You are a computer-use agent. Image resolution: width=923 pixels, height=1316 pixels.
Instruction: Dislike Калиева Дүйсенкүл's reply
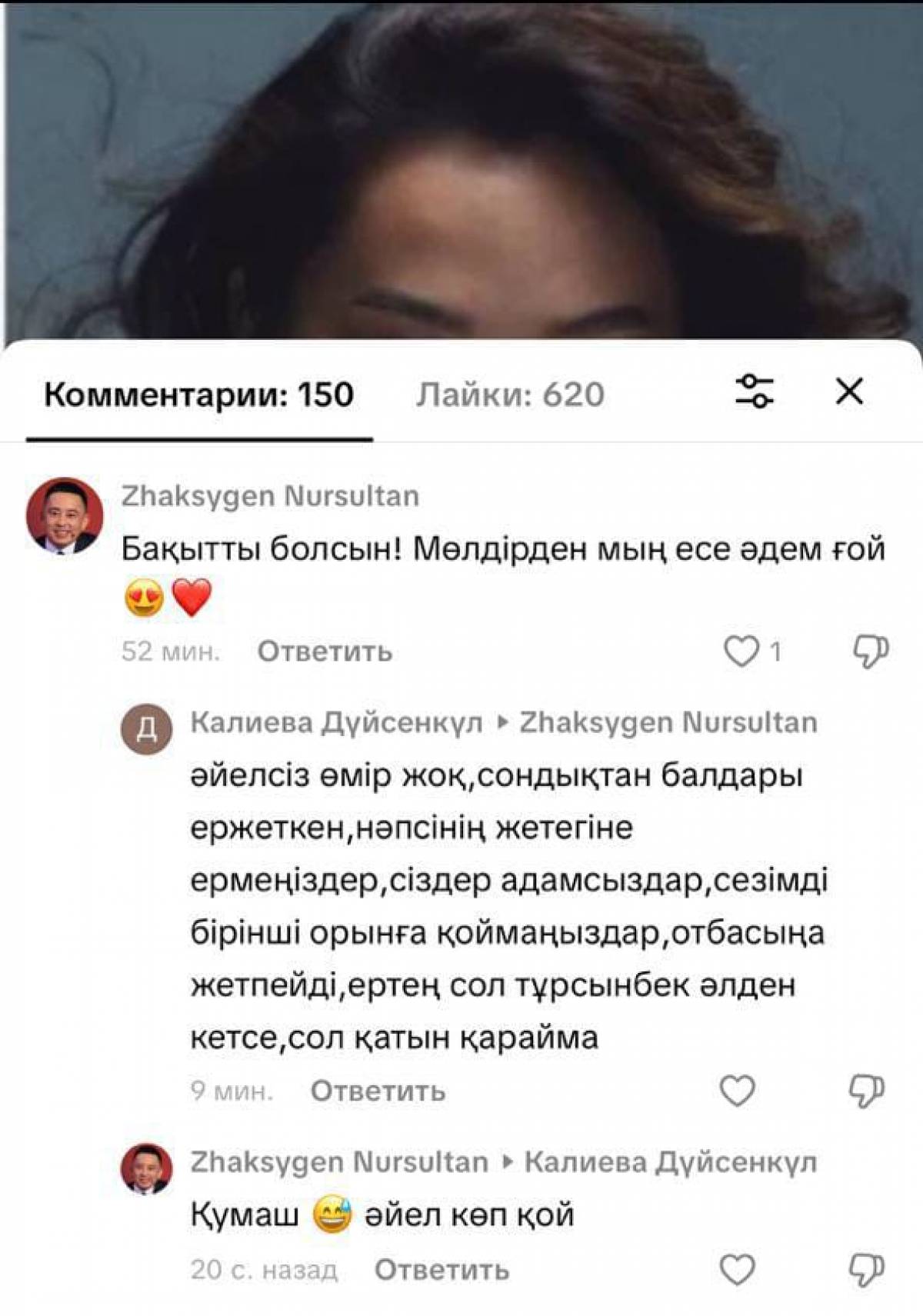coord(867,1091)
